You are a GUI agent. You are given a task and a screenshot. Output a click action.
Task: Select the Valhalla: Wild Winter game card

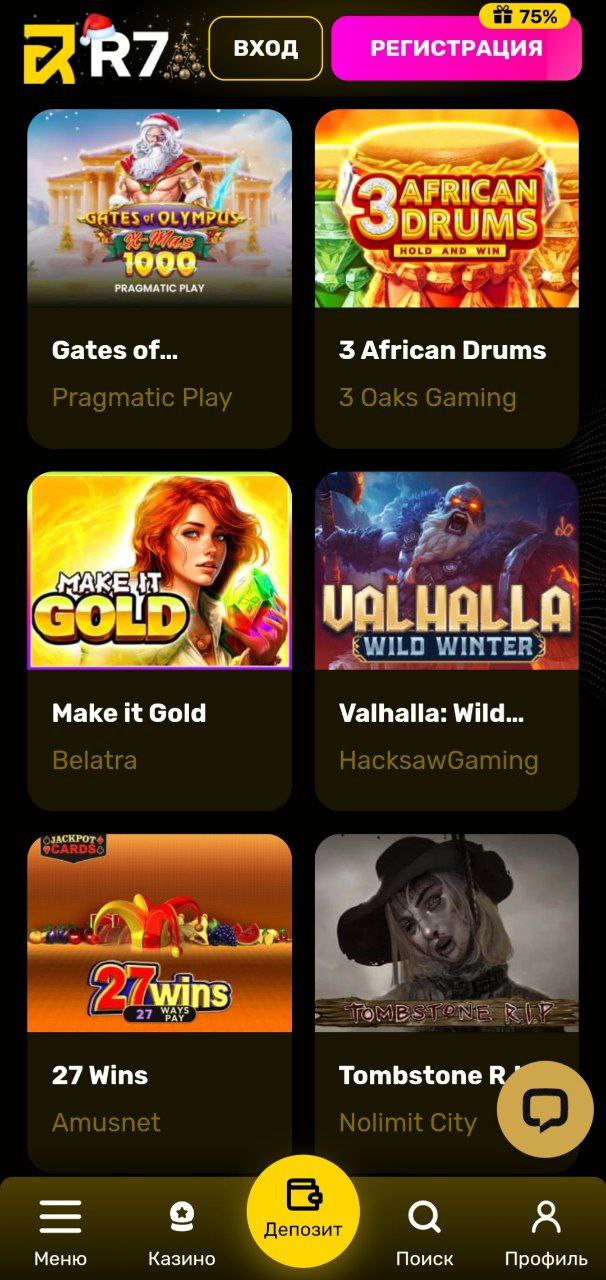447,641
